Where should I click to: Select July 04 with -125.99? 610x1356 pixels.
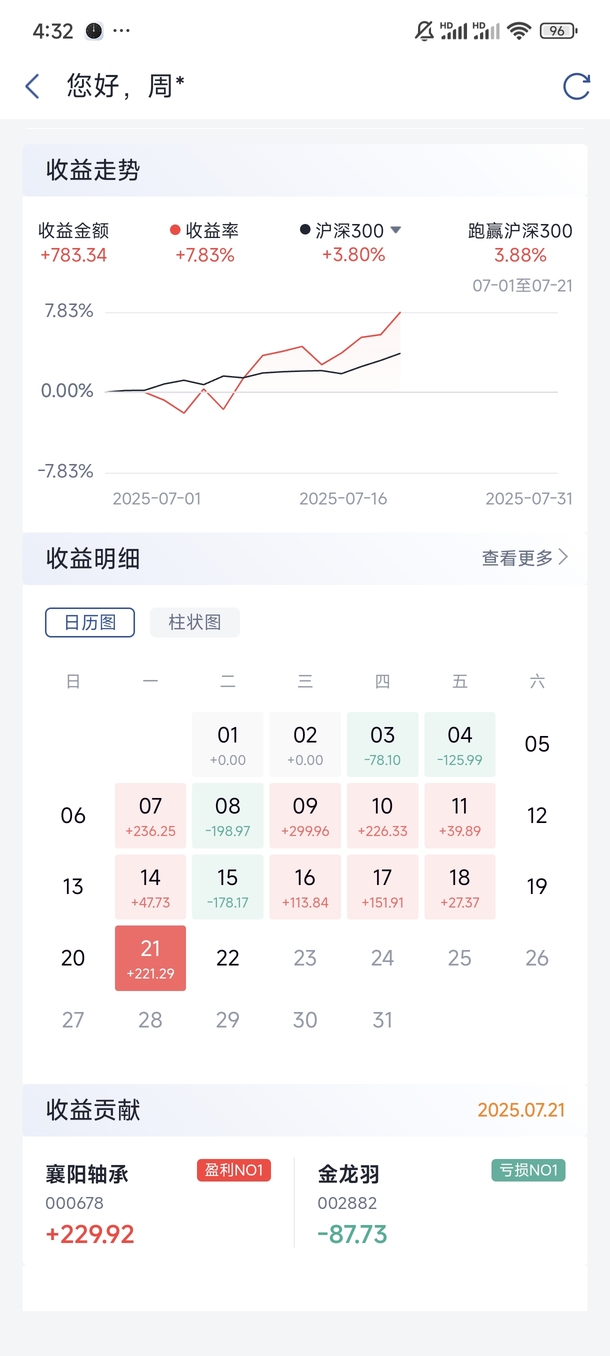tap(460, 745)
